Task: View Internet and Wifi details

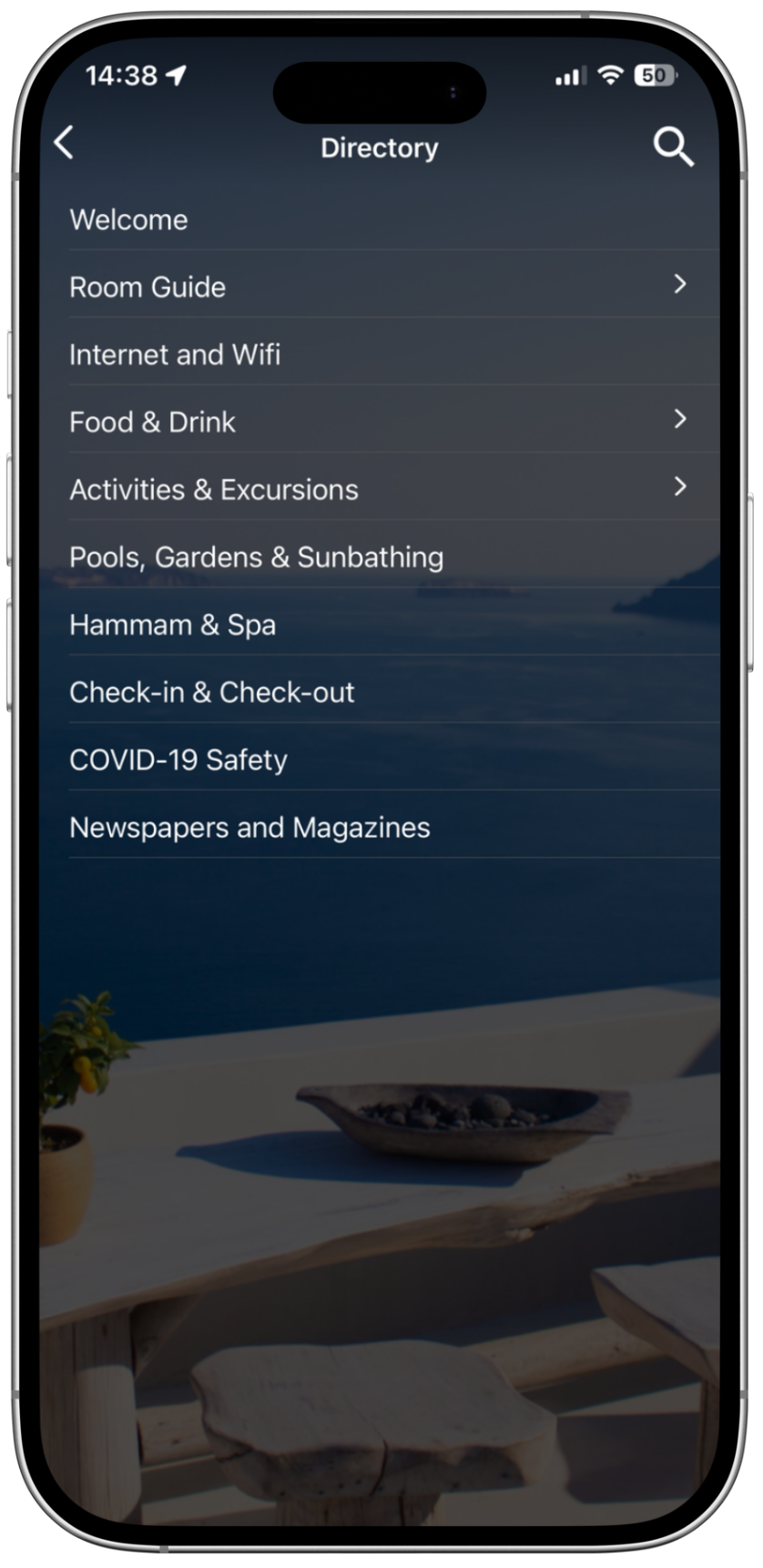Action: (x=175, y=354)
